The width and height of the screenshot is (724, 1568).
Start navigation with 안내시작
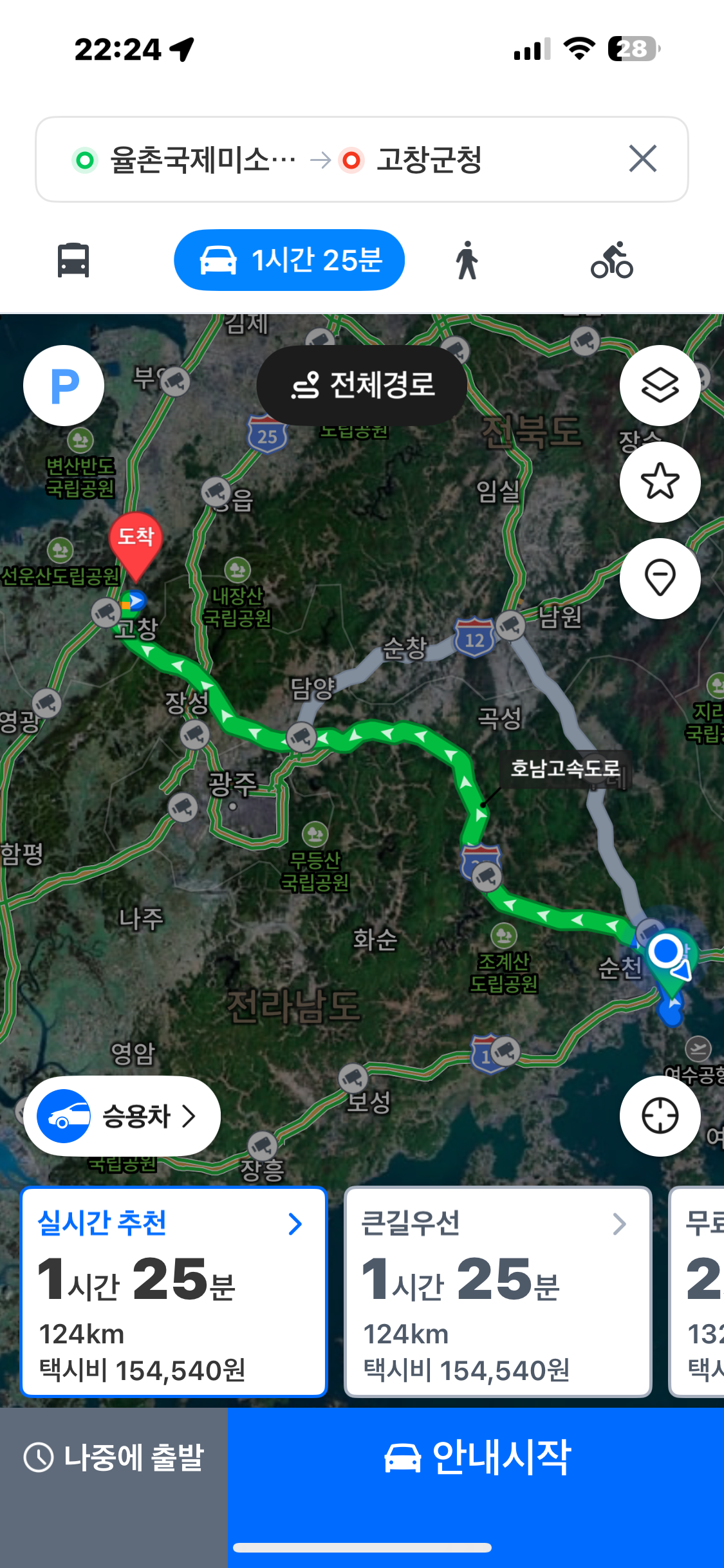pos(476,1457)
